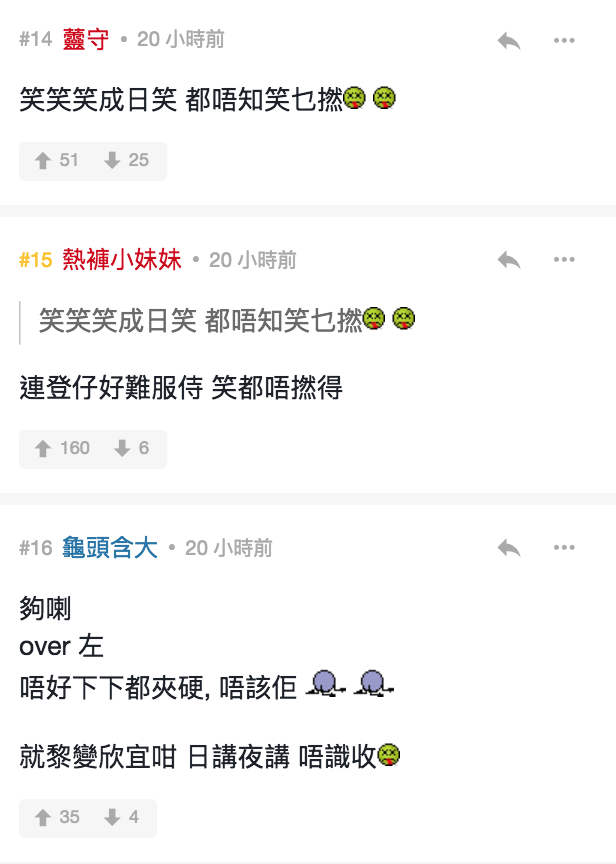Reply to comment #15 by 熱褲小妹妹

[509, 260]
